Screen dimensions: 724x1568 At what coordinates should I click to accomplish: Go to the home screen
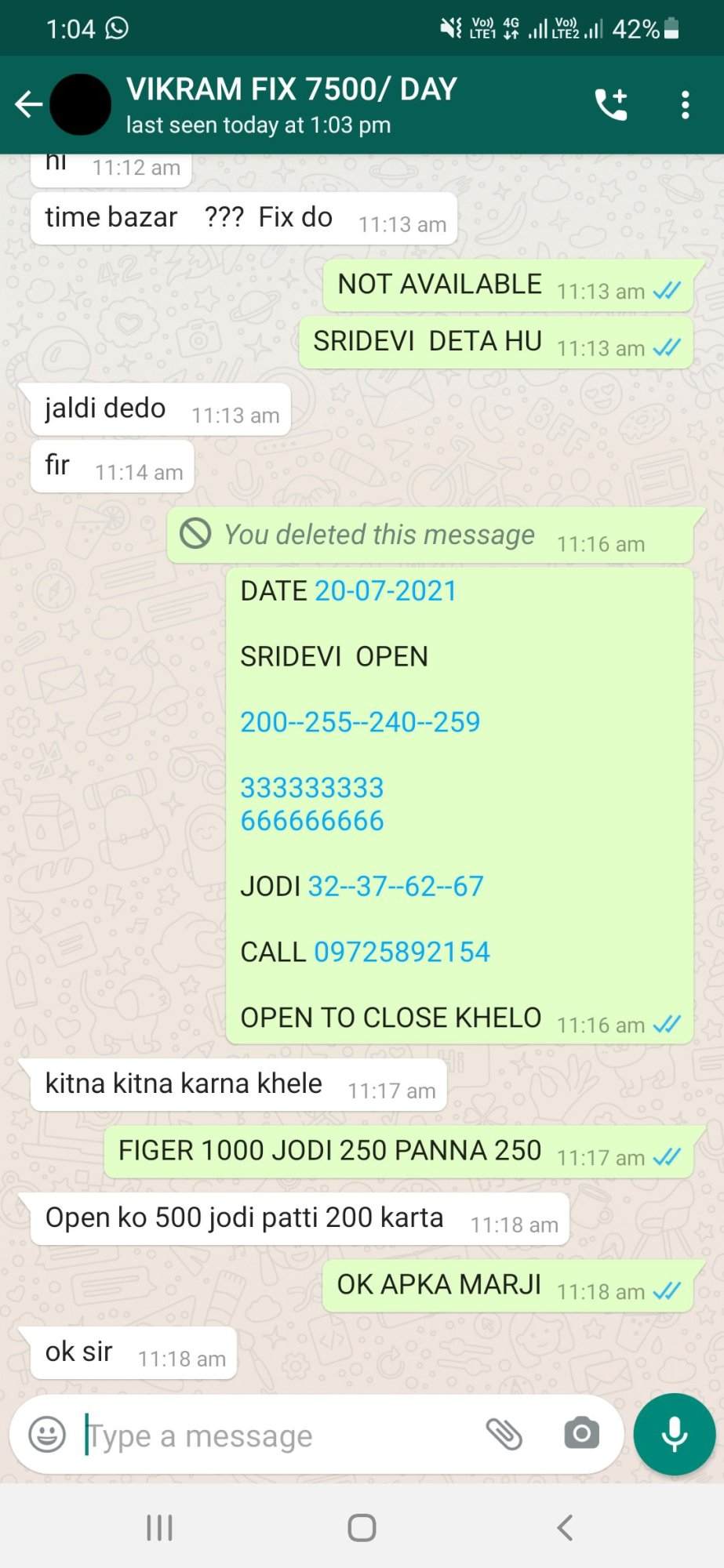pos(362,1527)
